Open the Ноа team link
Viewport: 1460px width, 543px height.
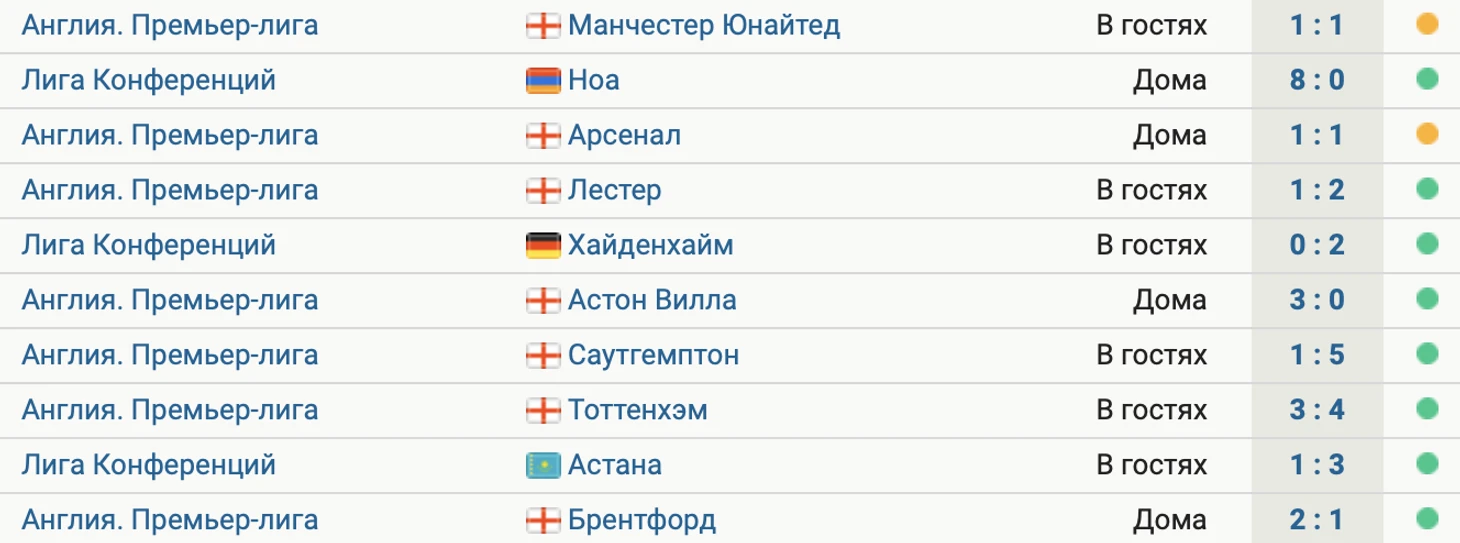593,80
